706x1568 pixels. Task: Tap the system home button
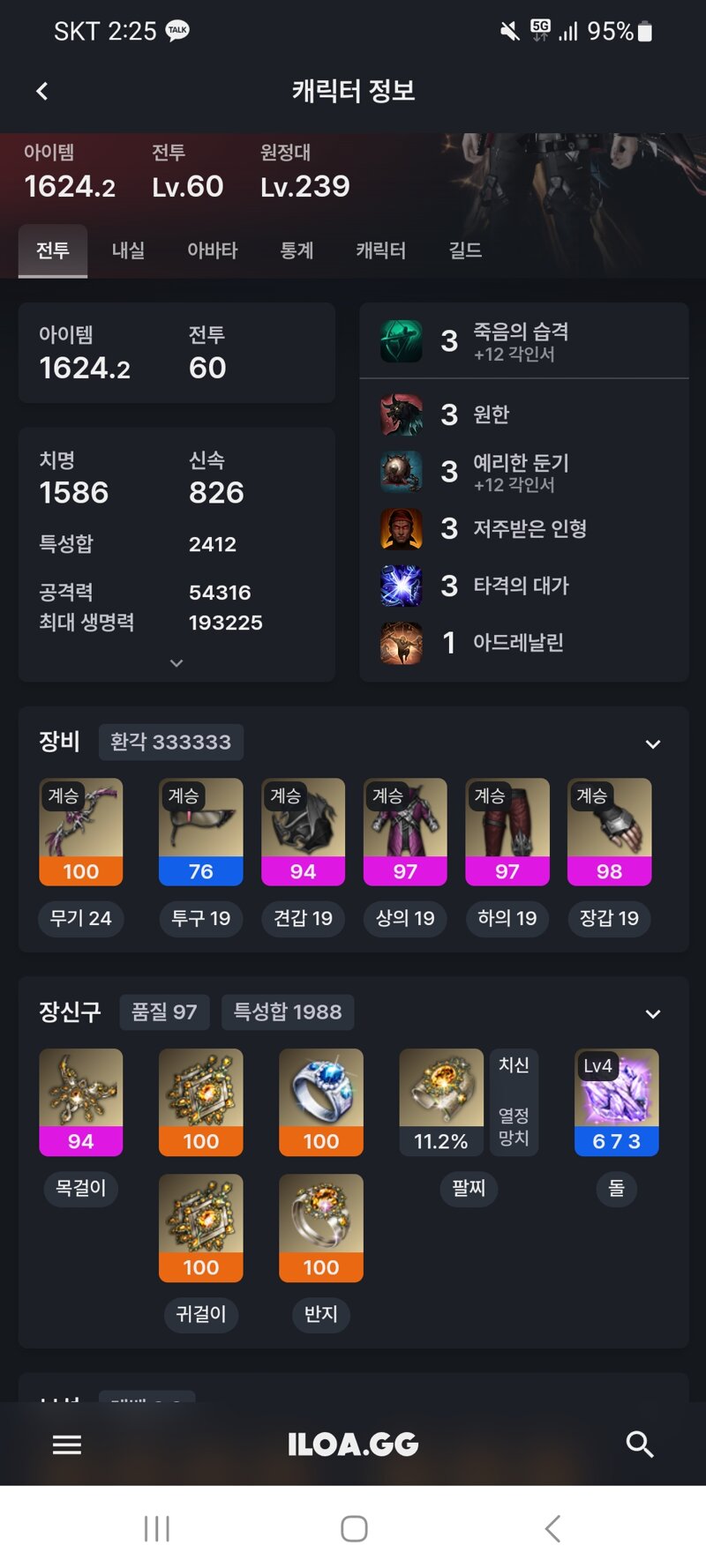[354, 1528]
